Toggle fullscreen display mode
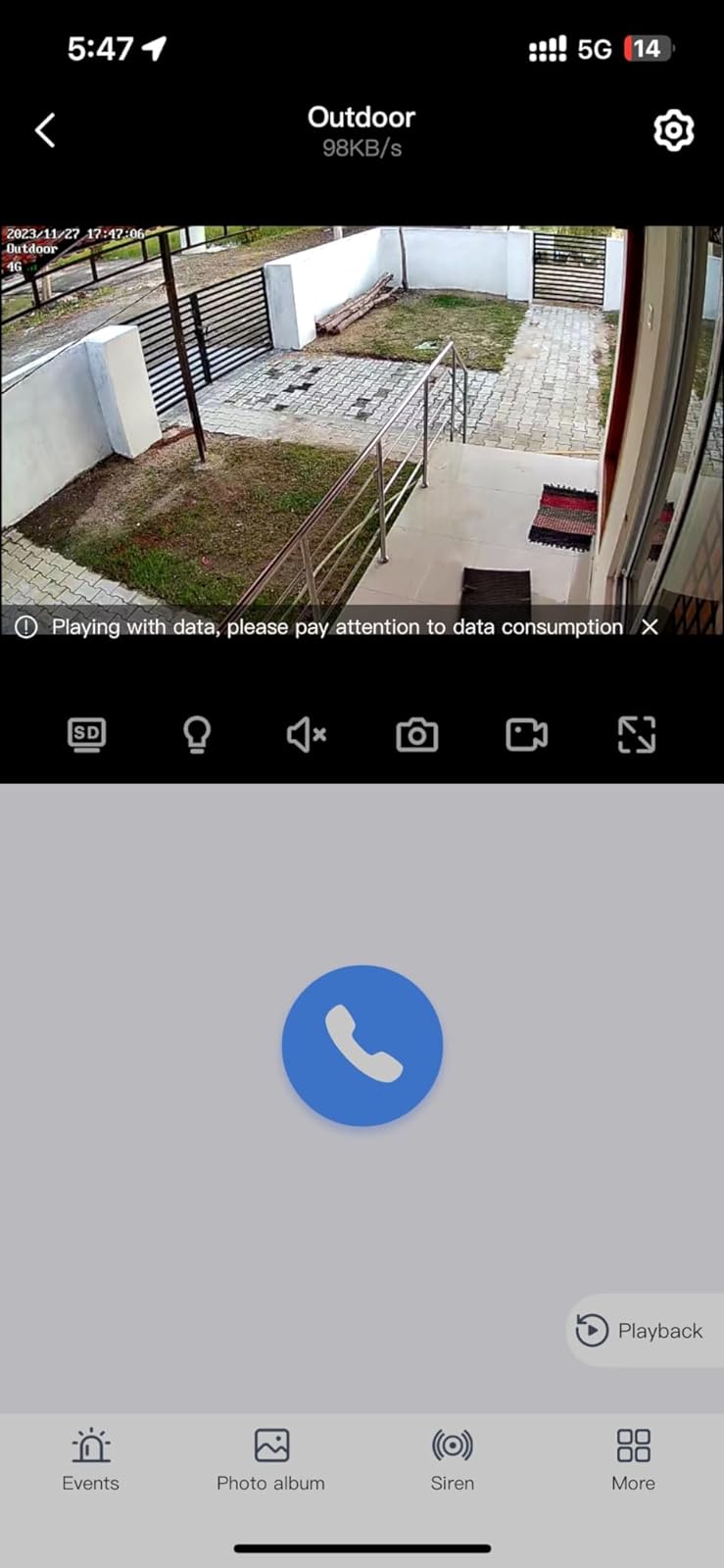This screenshot has width=724, height=1568. click(637, 734)
